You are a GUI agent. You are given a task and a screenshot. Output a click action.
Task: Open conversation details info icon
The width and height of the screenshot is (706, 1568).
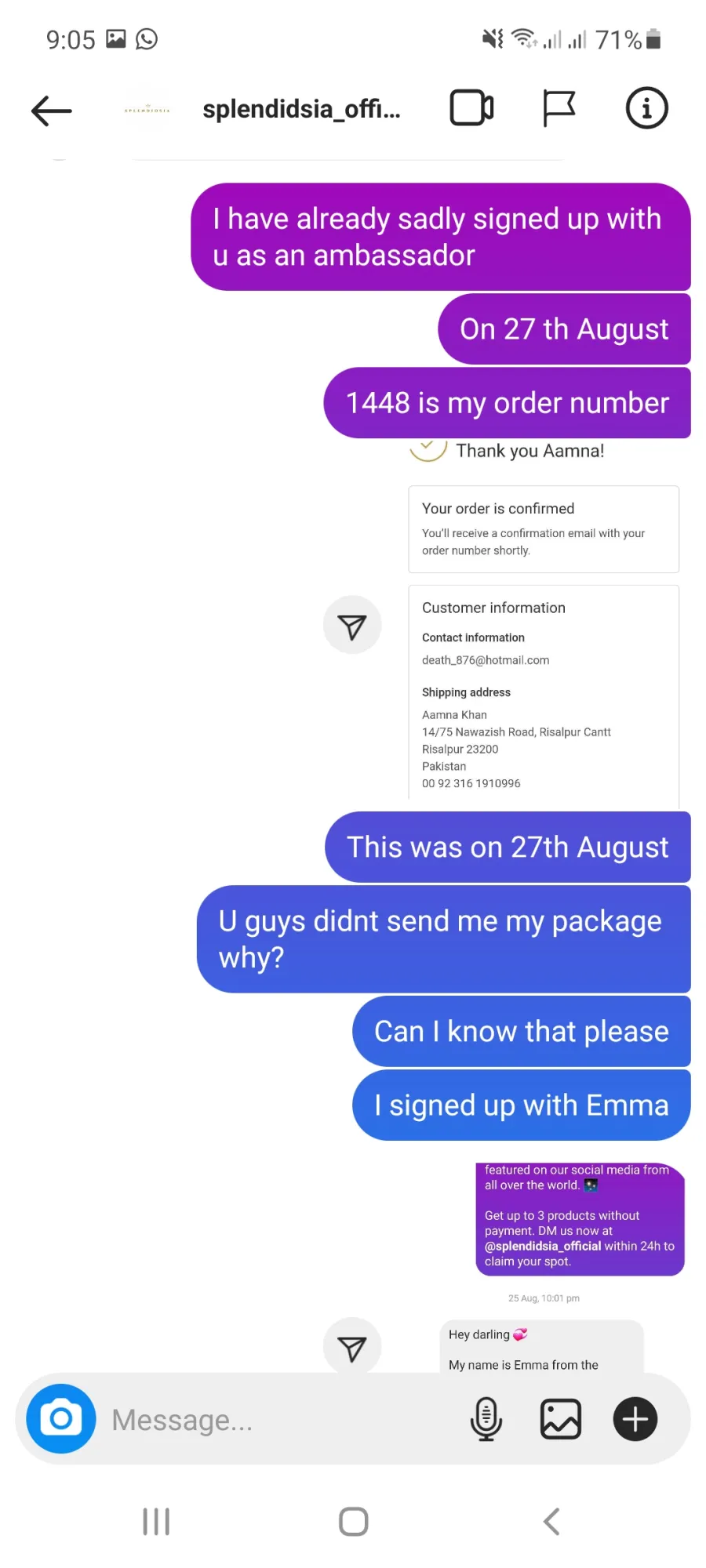click(646, 108)
